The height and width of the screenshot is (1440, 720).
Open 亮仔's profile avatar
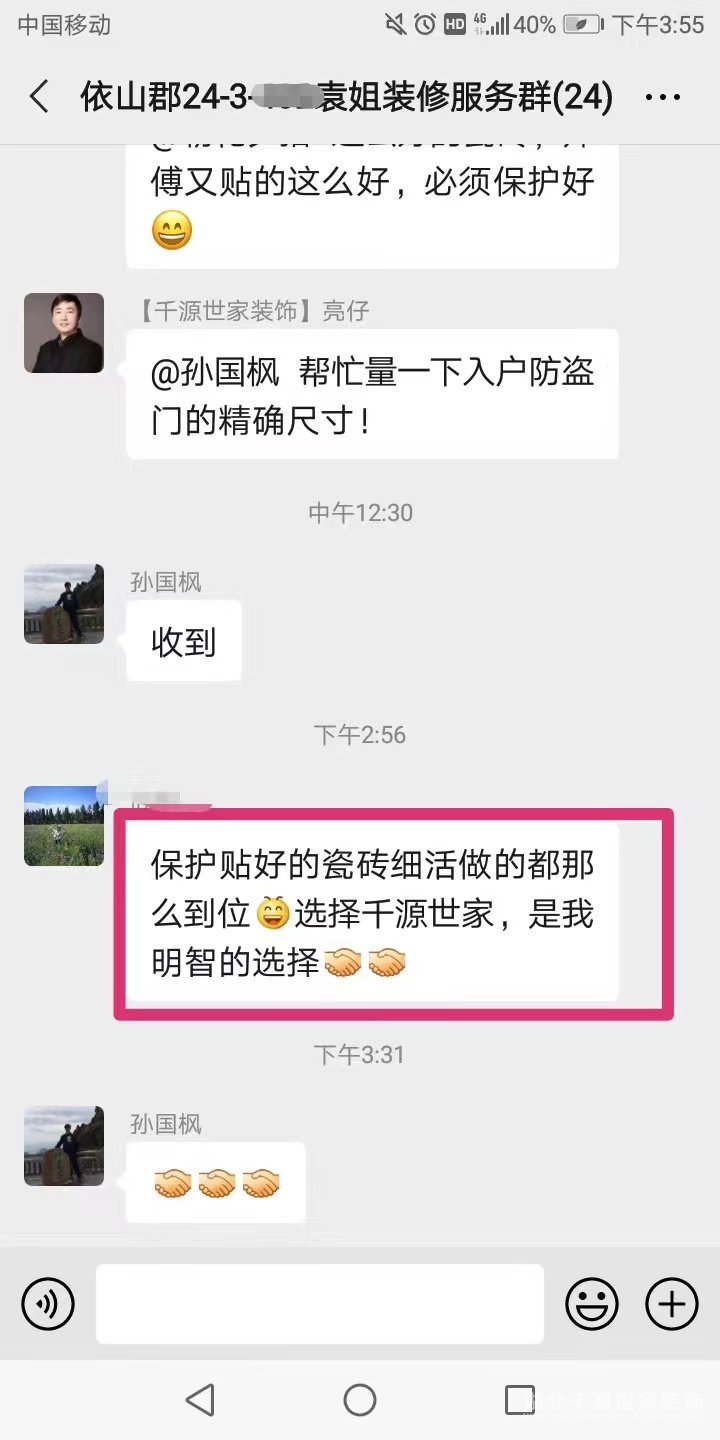(x=64, y=333)
